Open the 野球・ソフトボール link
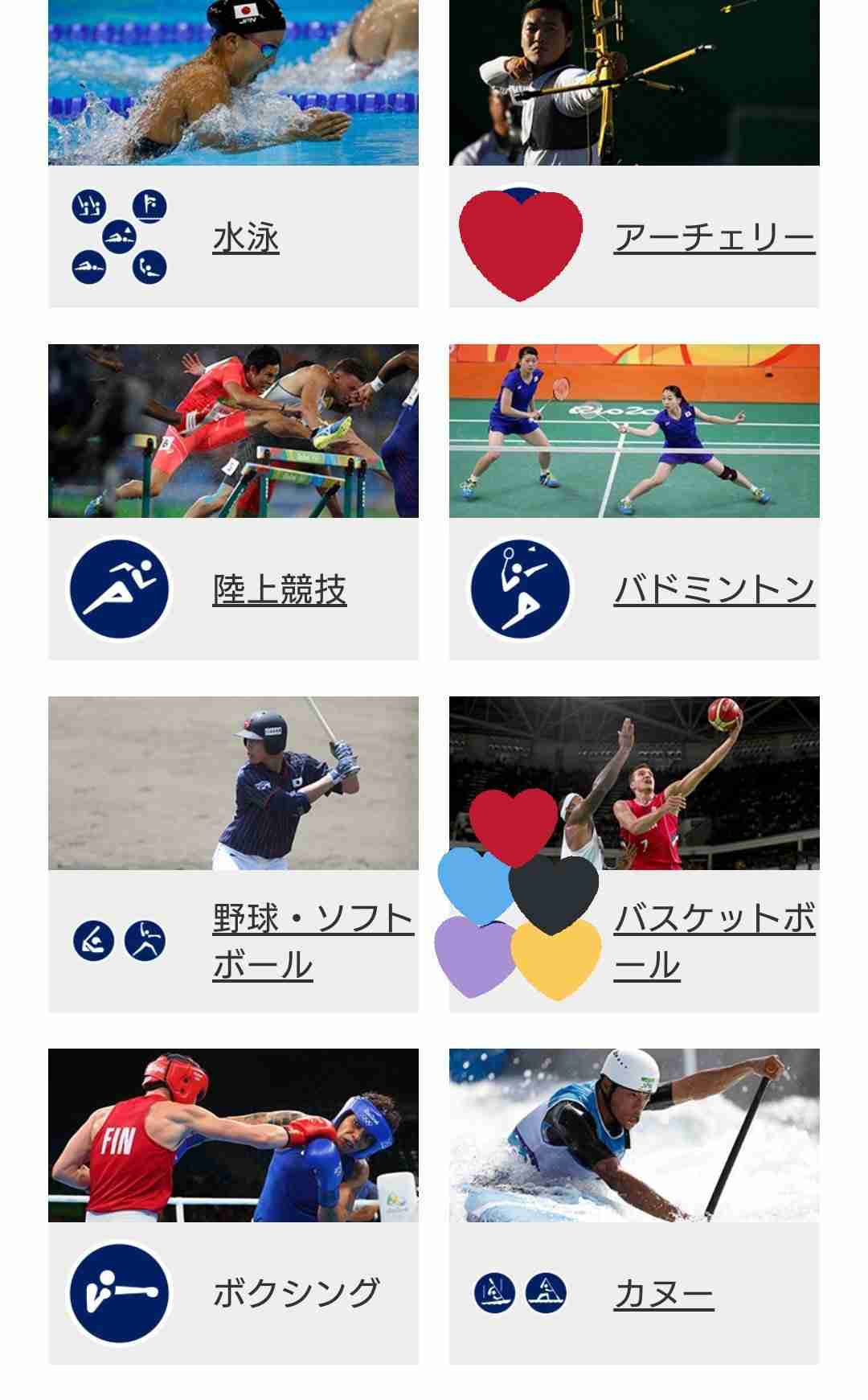This screenshot has height=1400, width=868. click(313, 942)
